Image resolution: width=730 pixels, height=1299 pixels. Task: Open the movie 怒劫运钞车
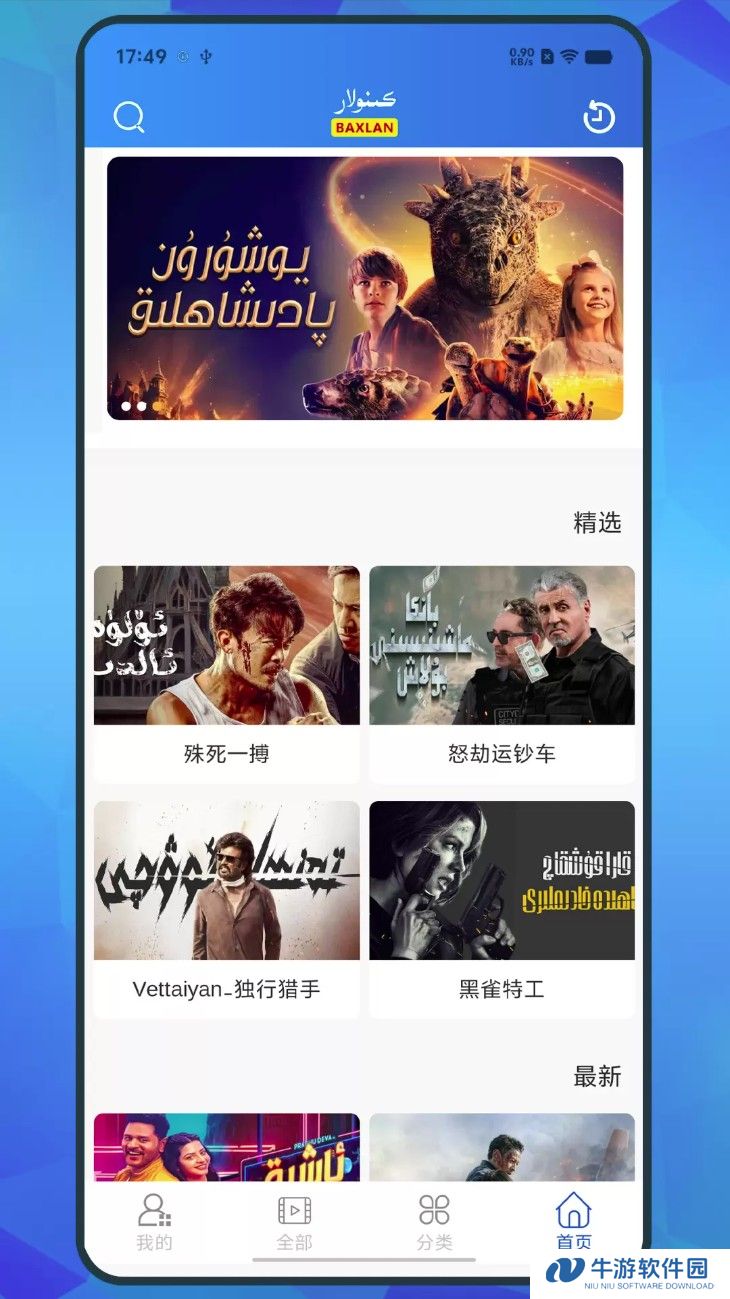pyautogui.click(x=502, y=674)
